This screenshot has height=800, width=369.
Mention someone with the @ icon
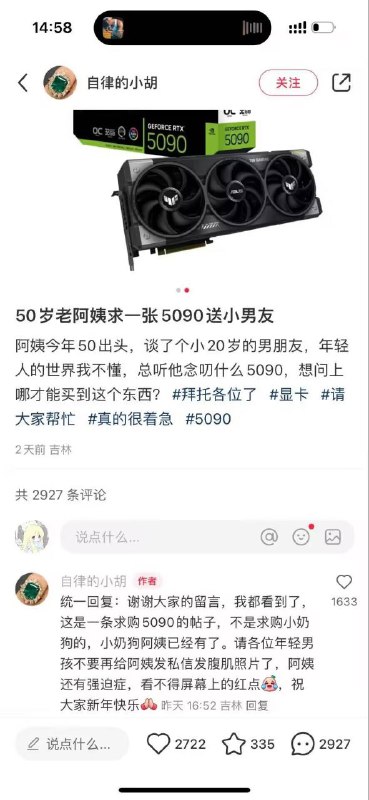click(x=269, y=537)
